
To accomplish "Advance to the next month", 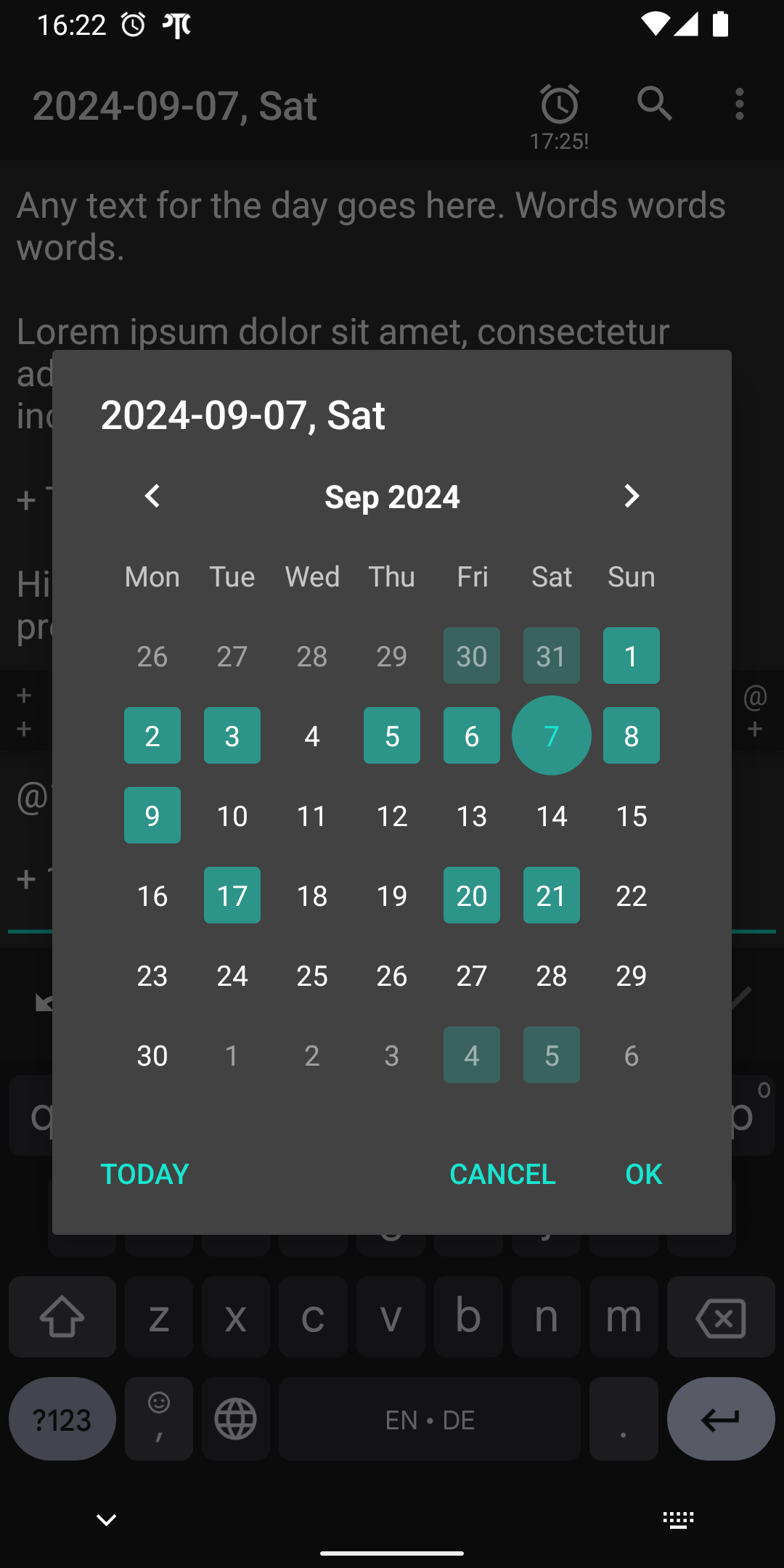I will click(631, 497).
